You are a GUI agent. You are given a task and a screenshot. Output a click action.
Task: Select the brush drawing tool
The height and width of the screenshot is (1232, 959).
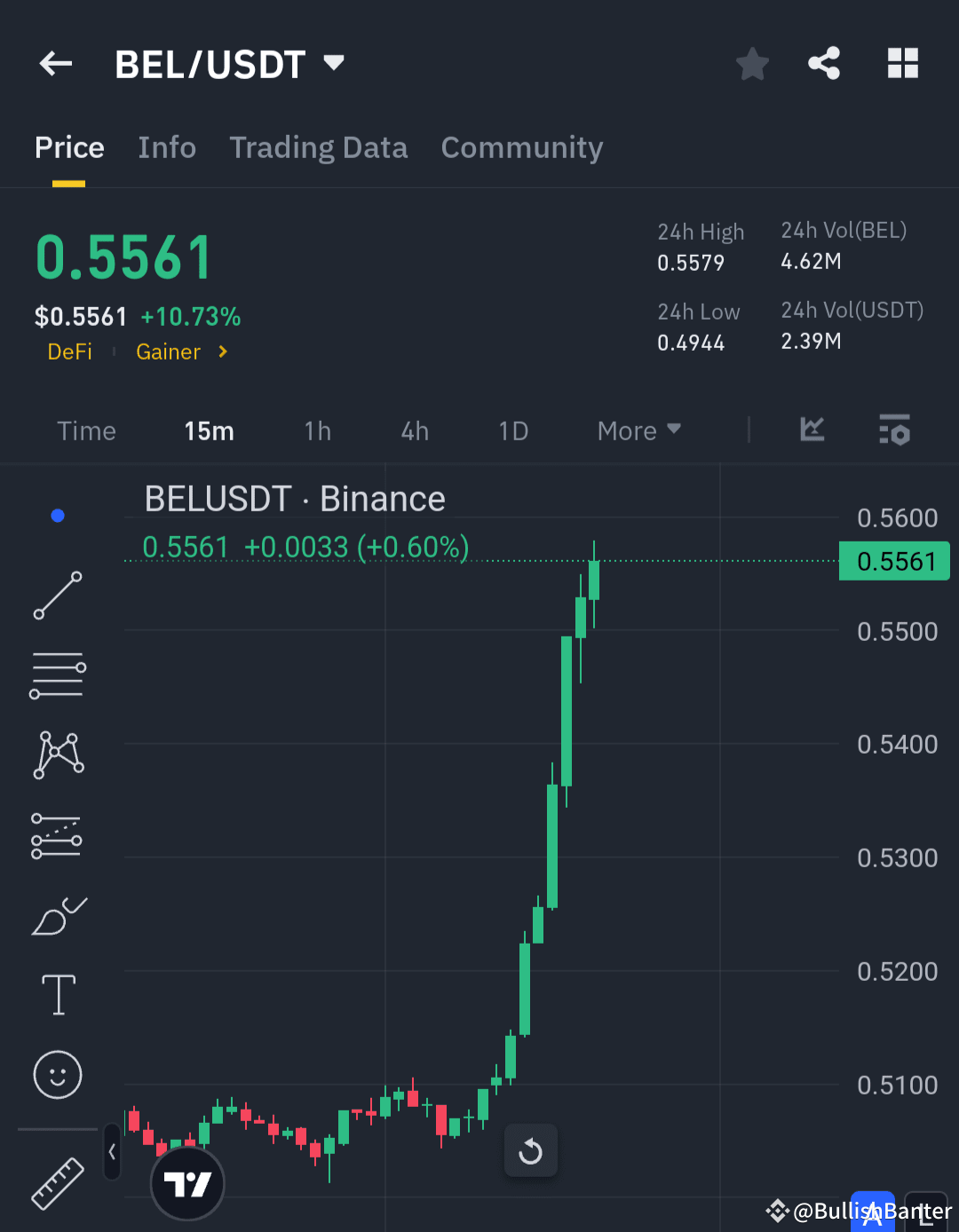tap(57, 916)
